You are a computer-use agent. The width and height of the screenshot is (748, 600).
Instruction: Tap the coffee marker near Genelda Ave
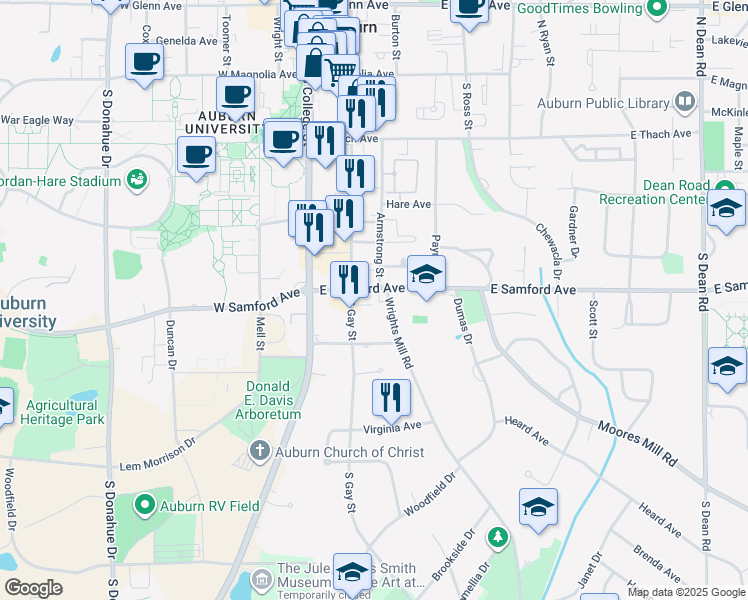coord(144,63)
